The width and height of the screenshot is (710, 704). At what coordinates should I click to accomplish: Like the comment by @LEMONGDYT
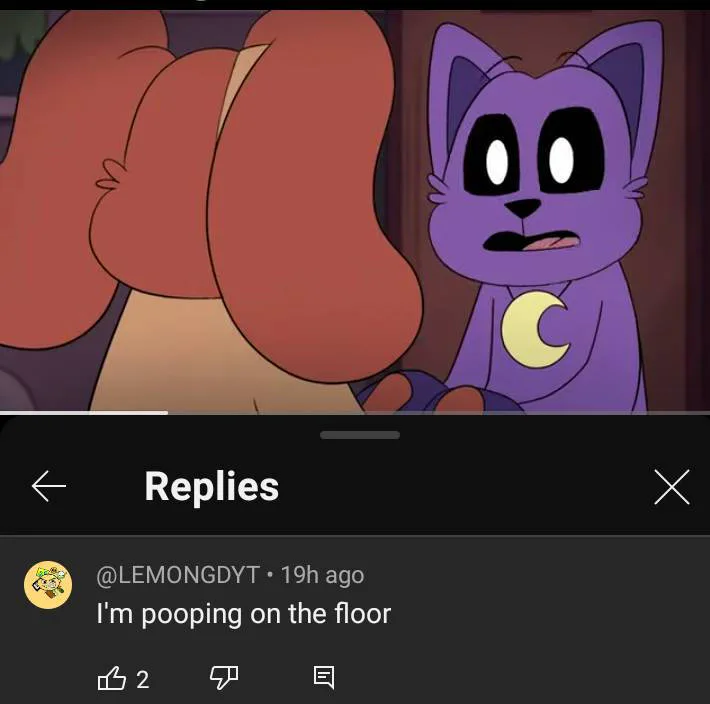click(x=110, y=679)
